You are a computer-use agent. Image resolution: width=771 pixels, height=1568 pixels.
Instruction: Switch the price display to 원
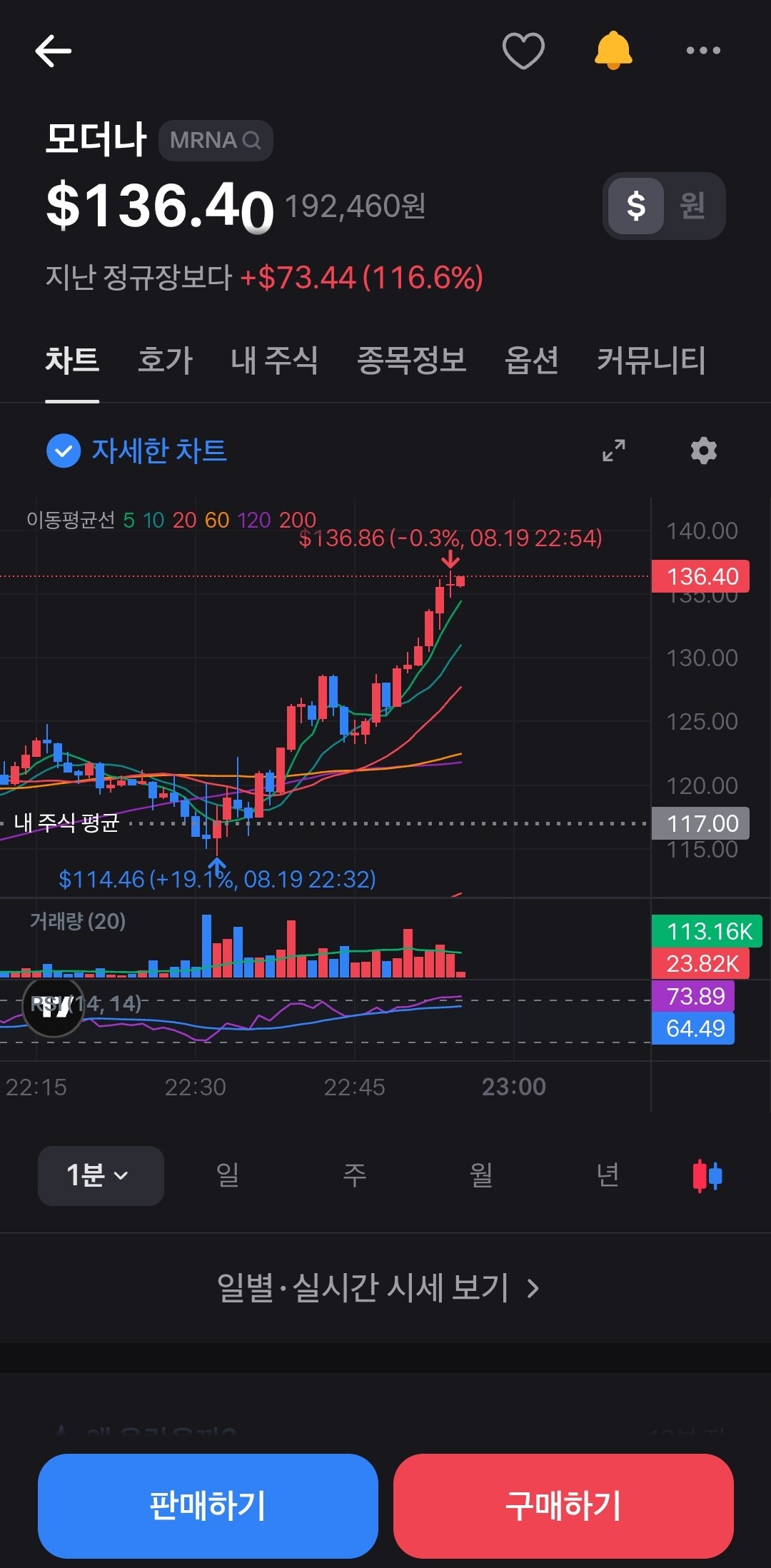pyautogui.click(x=692, y=206)
